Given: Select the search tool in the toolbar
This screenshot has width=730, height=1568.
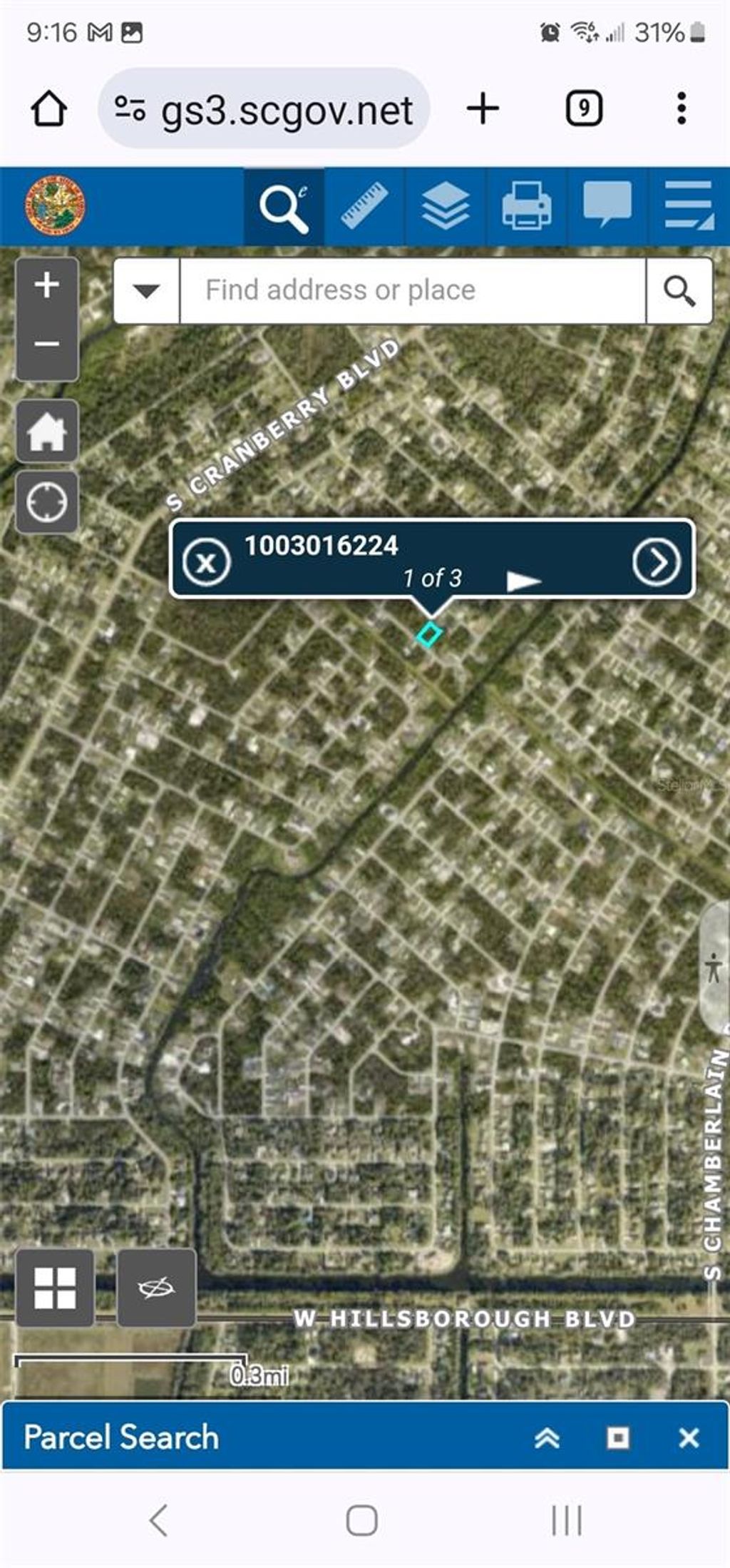Looking at the screenshot, I should (x=284, y=208).
